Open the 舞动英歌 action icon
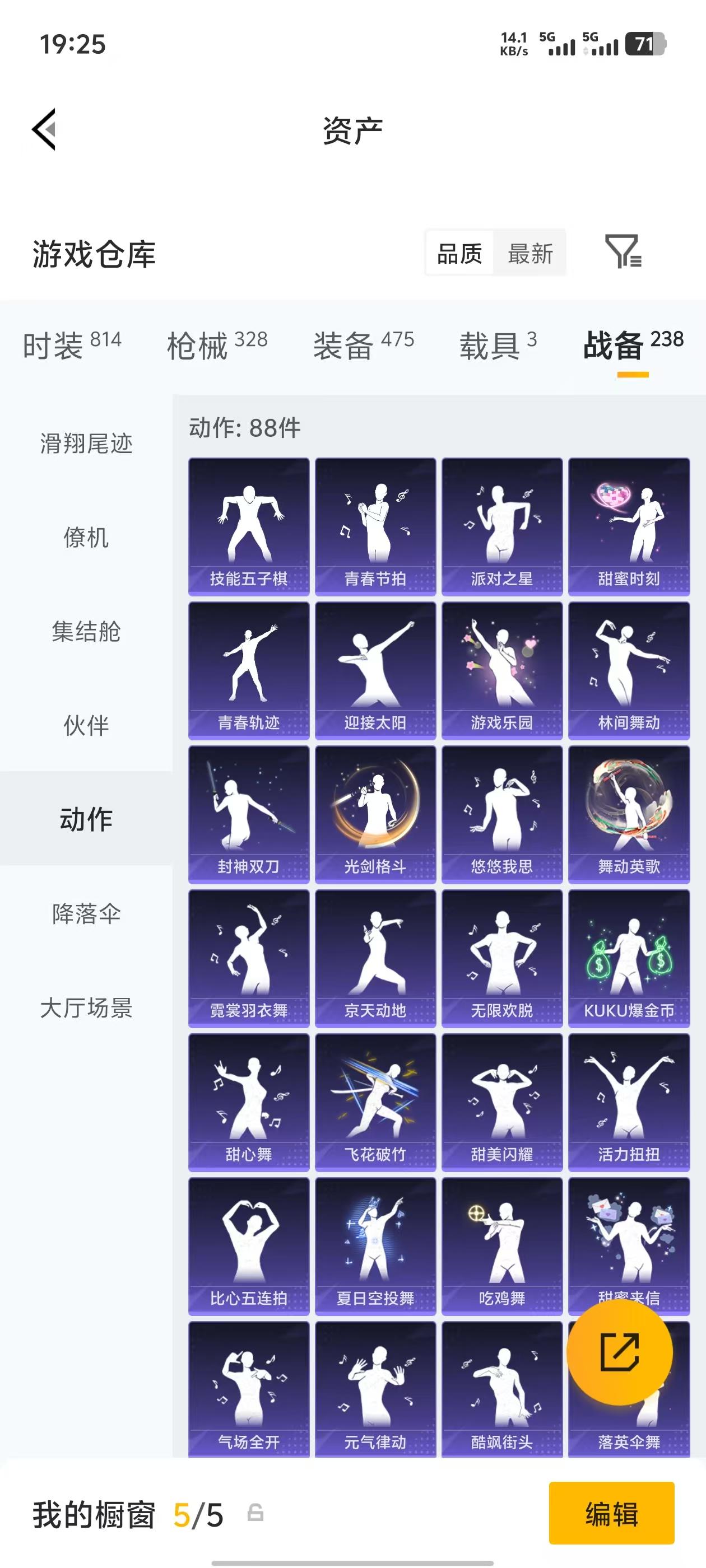The image size is (706, 1568). pyautogui.click(x=629, y=813)
